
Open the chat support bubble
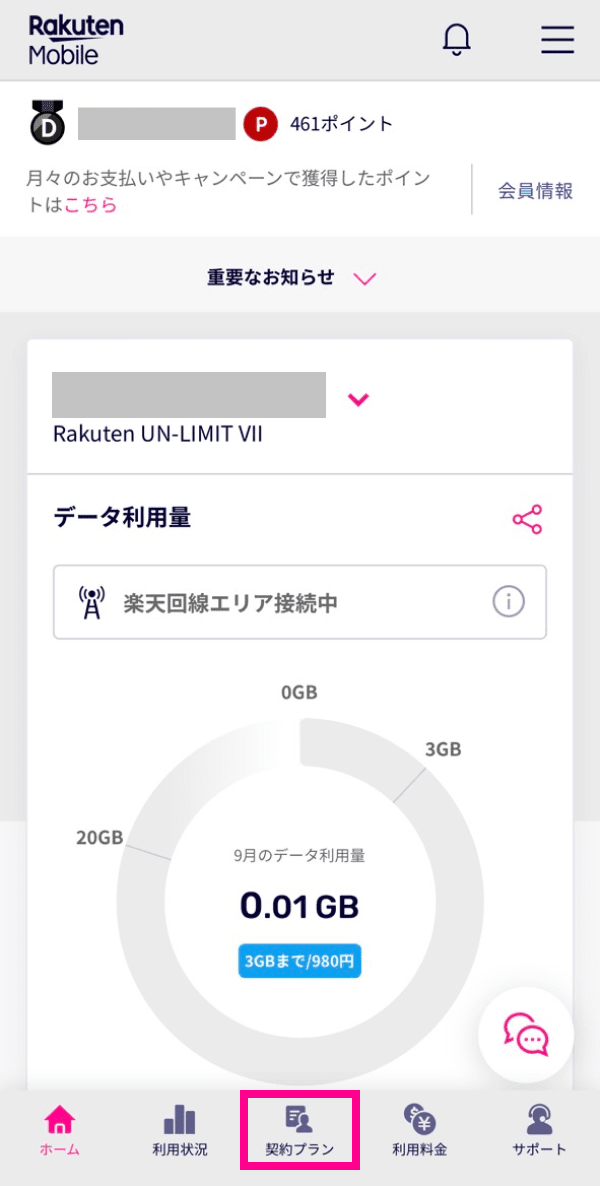pyautogui.click(x=526, y=1035)
